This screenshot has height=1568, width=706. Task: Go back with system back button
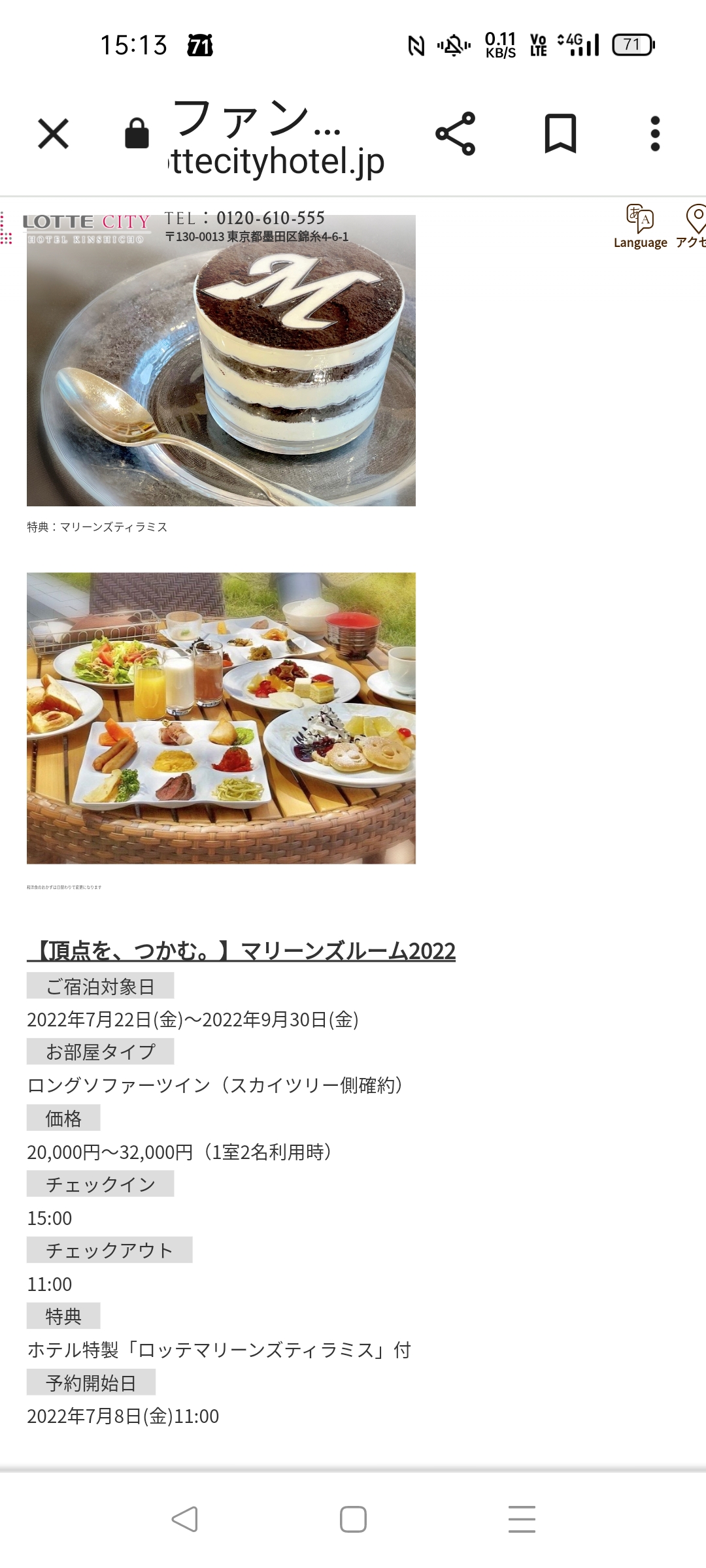tap(185, 1519)
